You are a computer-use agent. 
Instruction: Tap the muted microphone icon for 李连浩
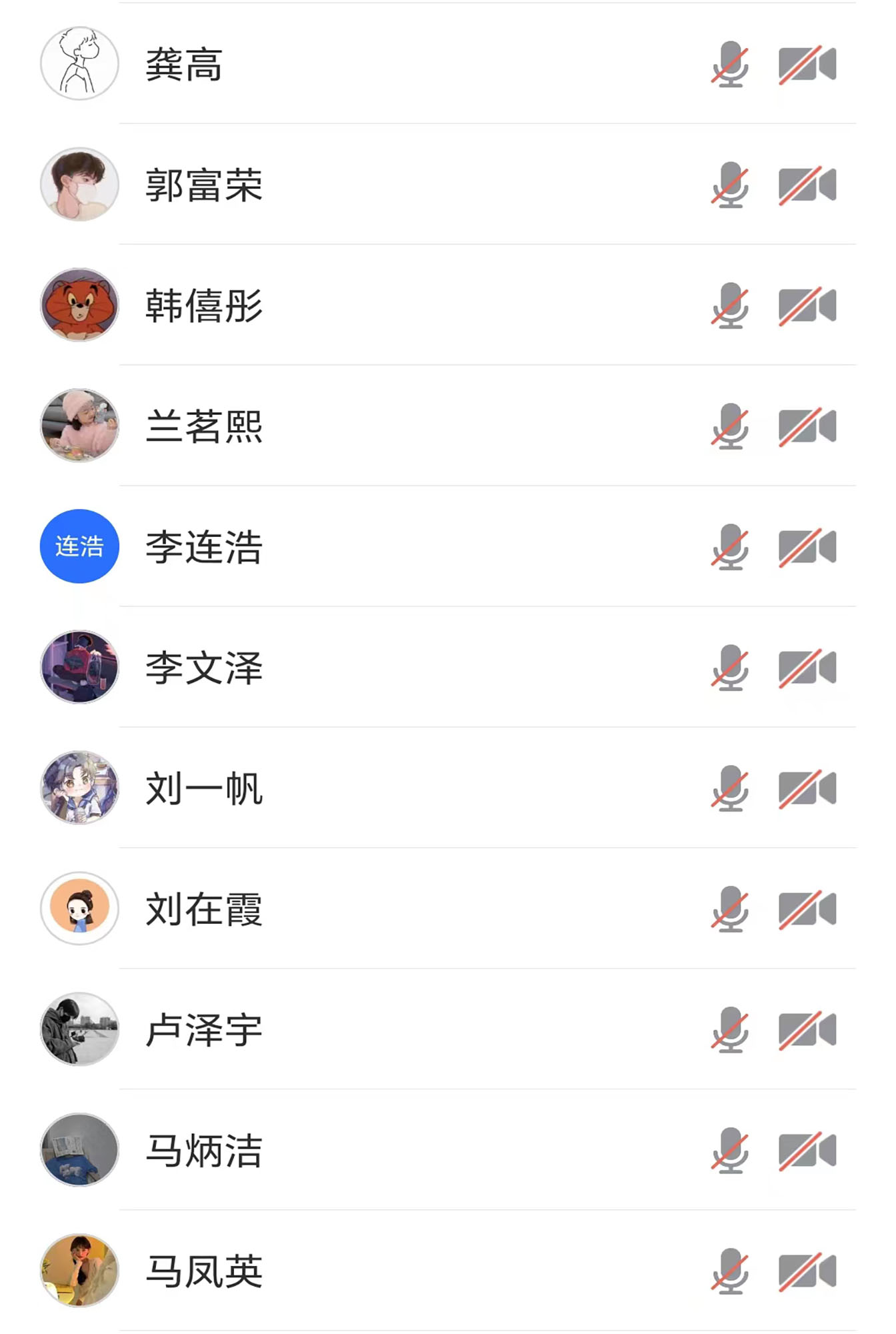pyautogui.click(x=730, y=547)
